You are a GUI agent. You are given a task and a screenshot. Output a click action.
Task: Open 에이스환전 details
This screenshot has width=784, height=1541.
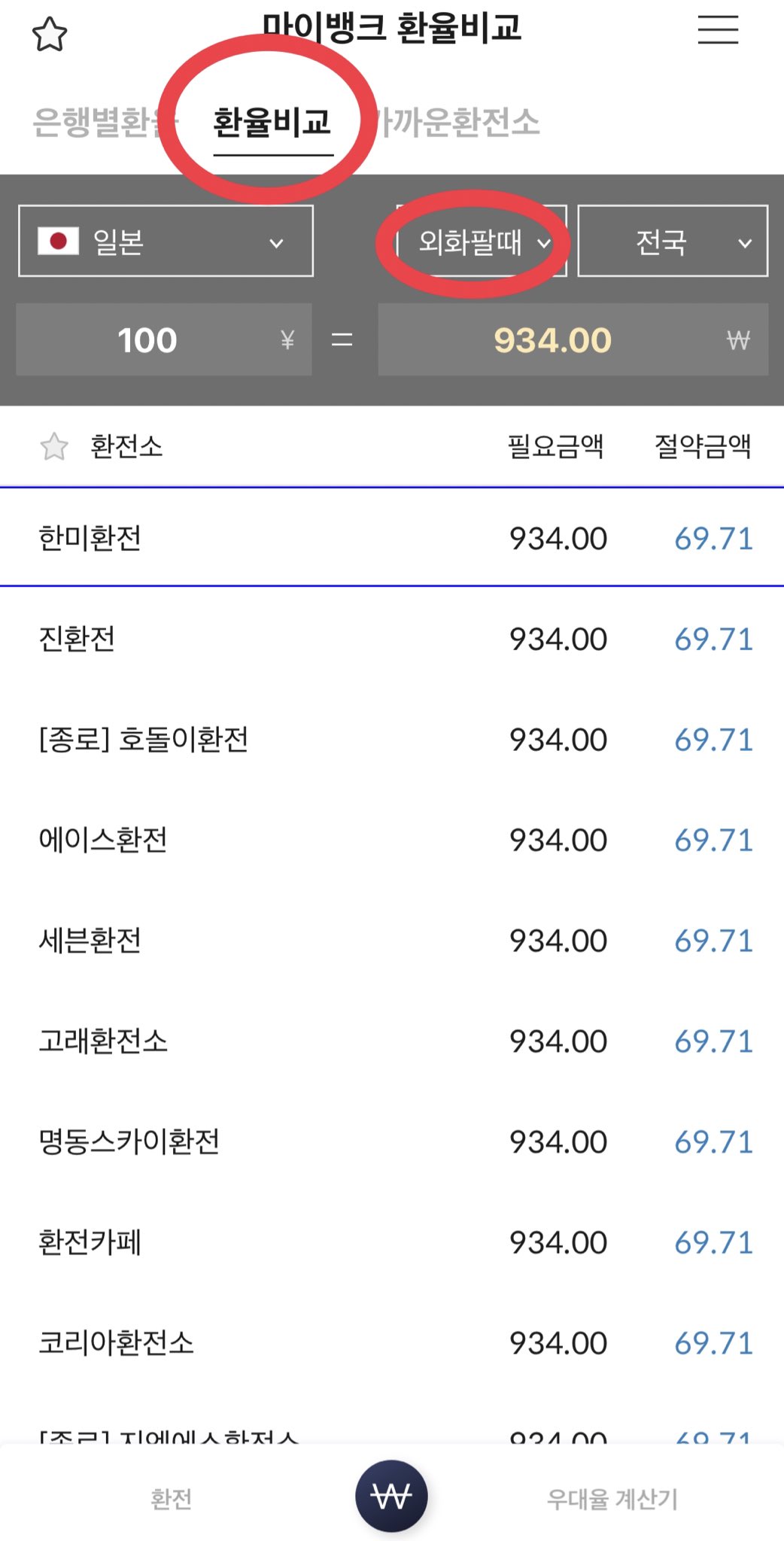pos(392,840)
